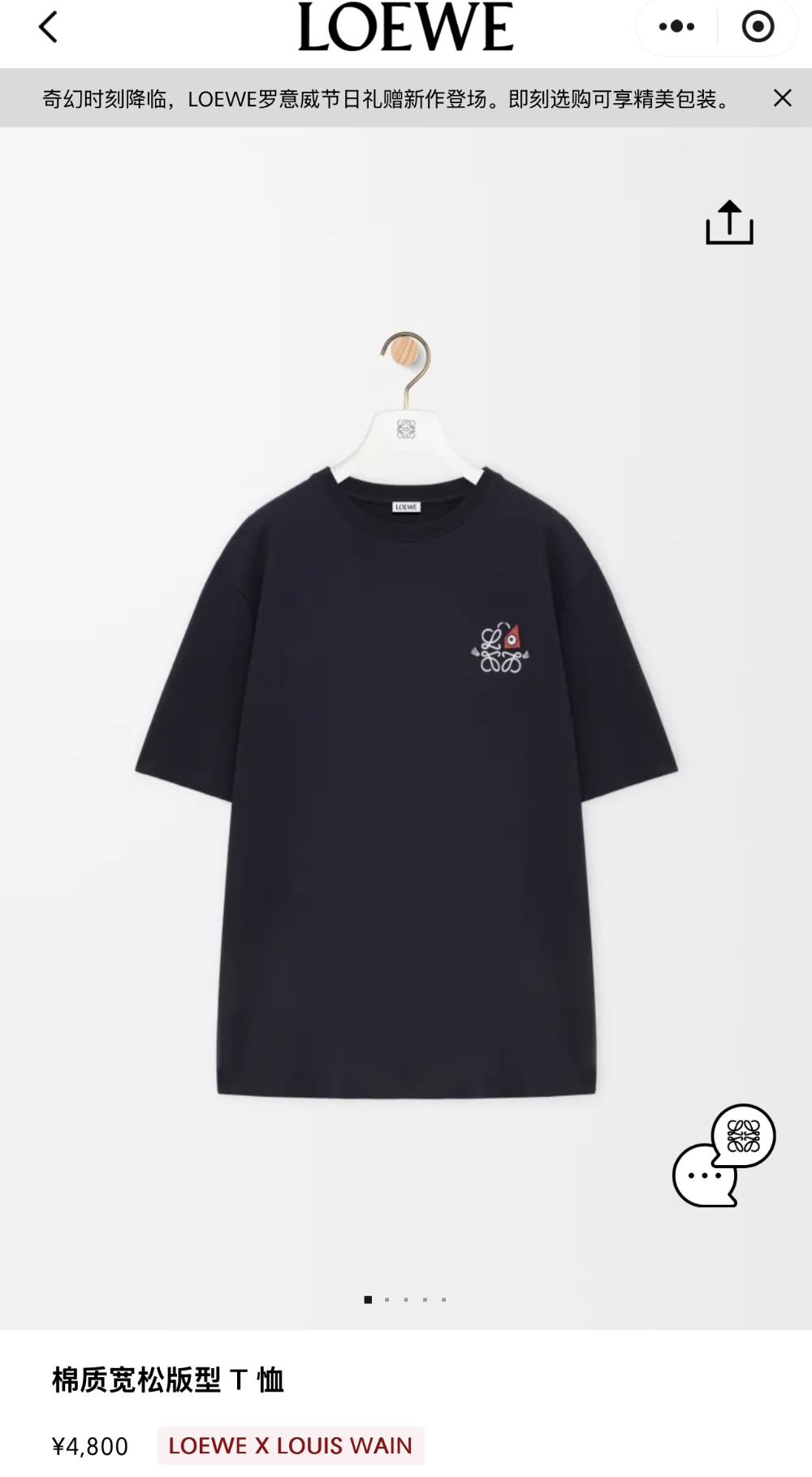The height and width of the screenshot is (1477, 812).
Task: Open customer service chat bubble
Action: [723, 1155]
